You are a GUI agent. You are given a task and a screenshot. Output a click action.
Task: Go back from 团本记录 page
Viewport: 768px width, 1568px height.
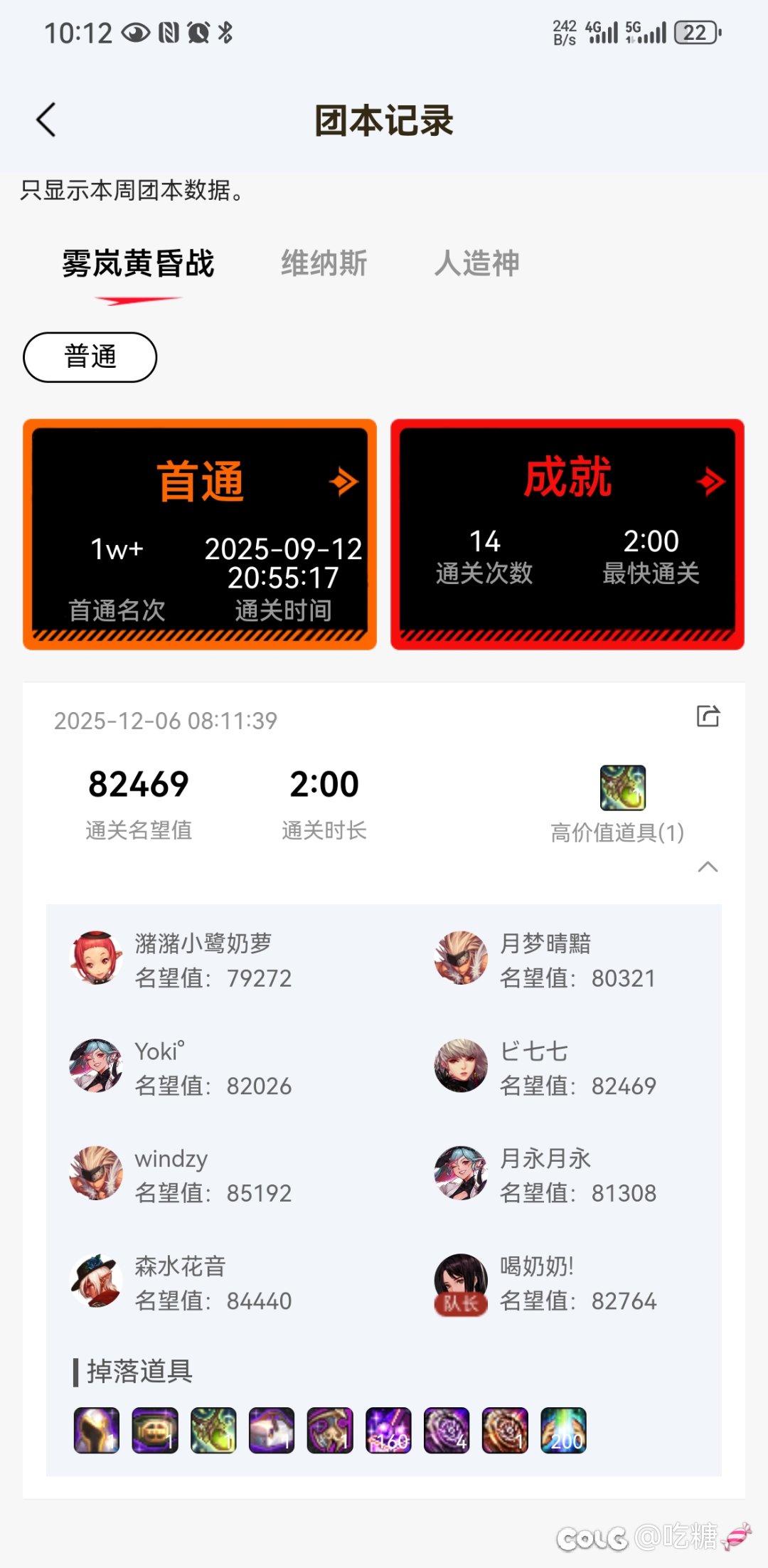[46, 120]
